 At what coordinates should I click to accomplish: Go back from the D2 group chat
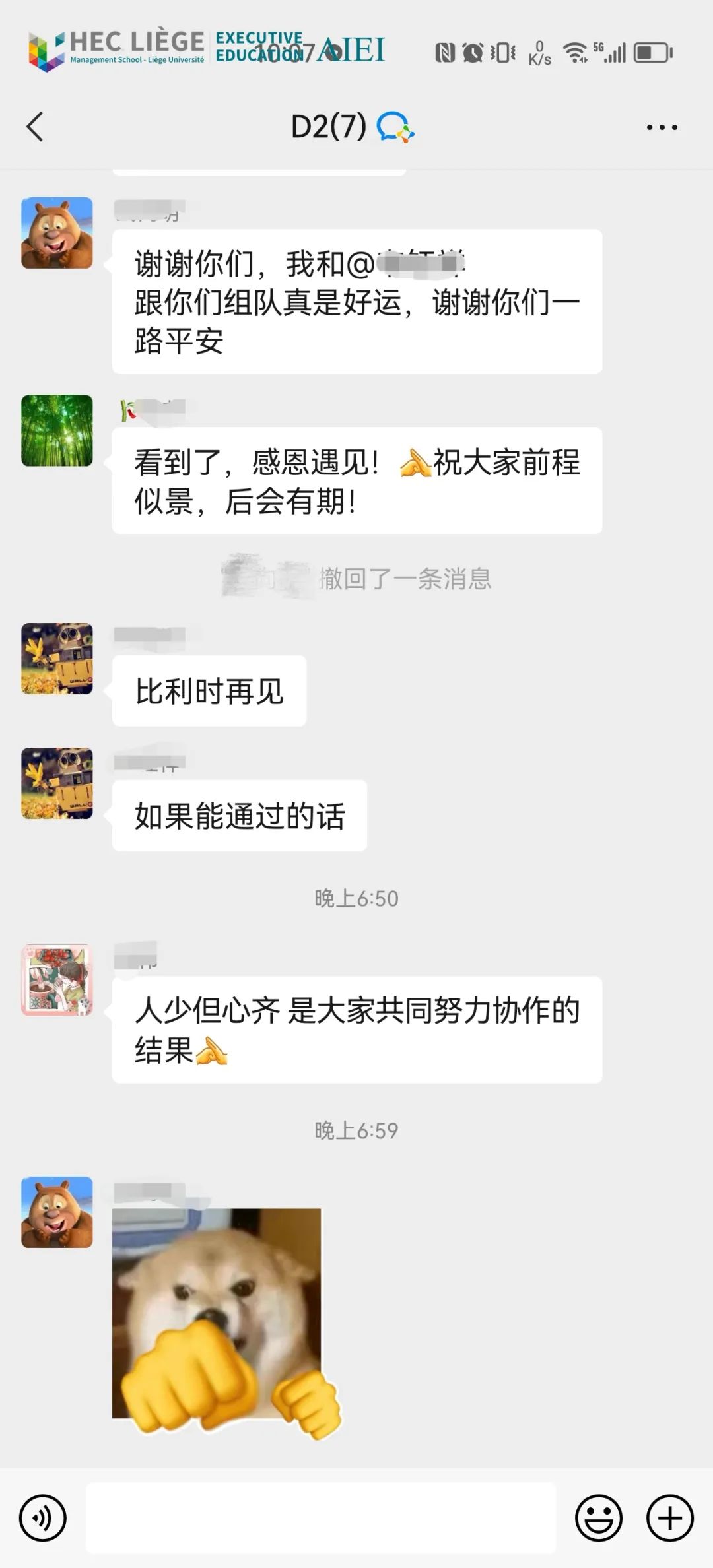point(35,127)
